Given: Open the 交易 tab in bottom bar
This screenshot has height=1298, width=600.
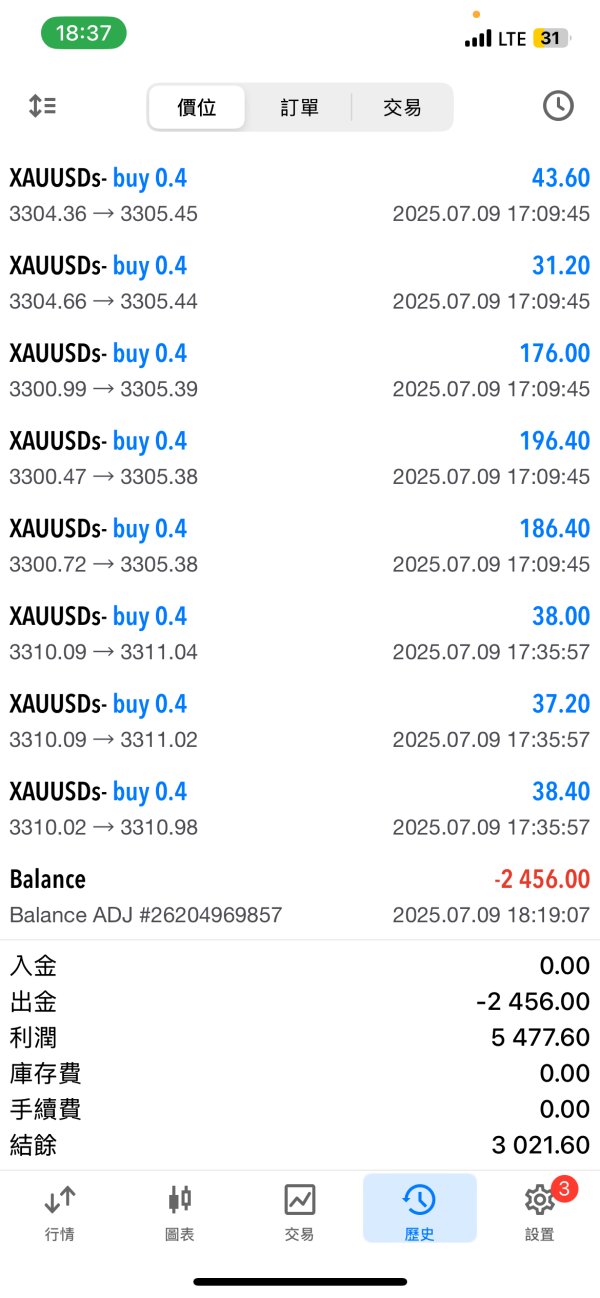Looking at the screenshot, I should click(299, 1210).
